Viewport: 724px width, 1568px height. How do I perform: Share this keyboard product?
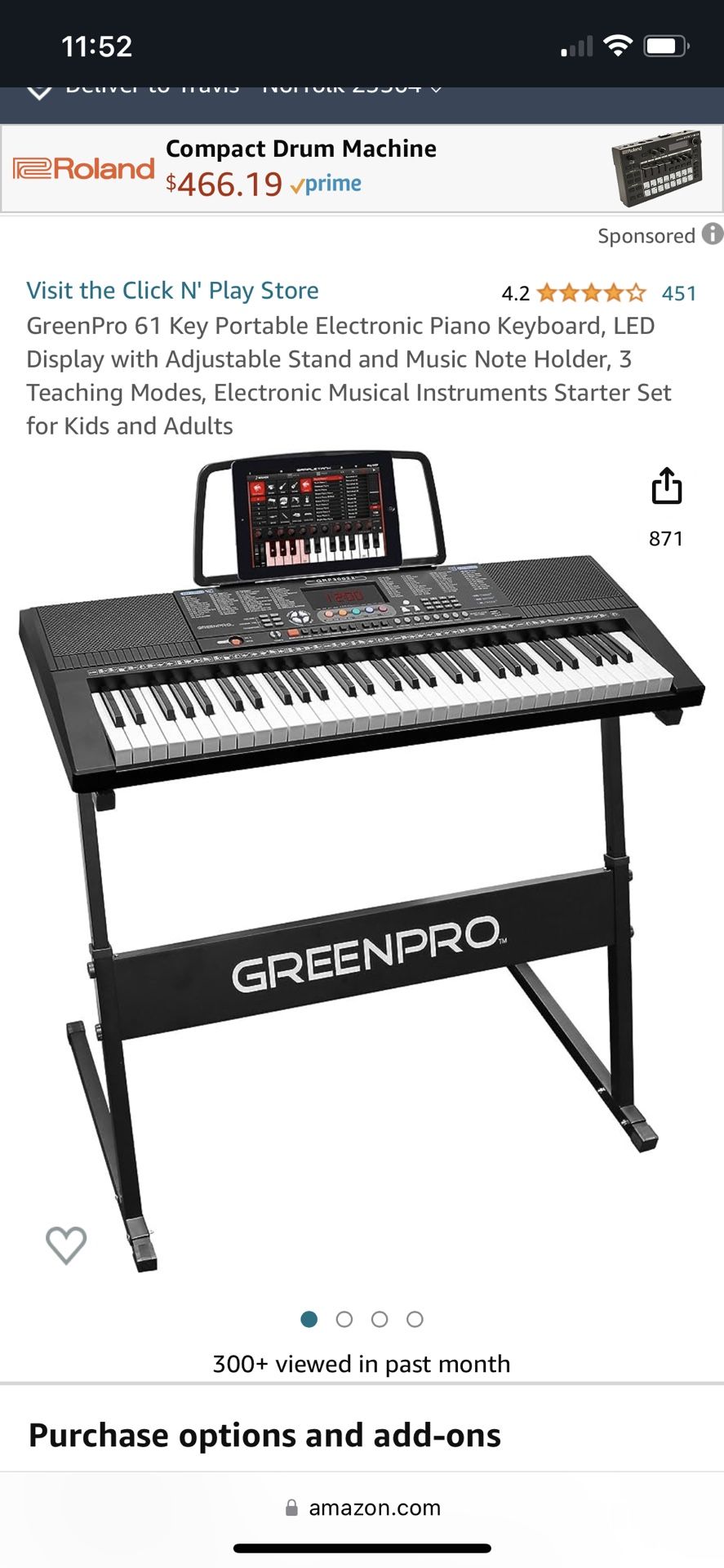(666, 486)
